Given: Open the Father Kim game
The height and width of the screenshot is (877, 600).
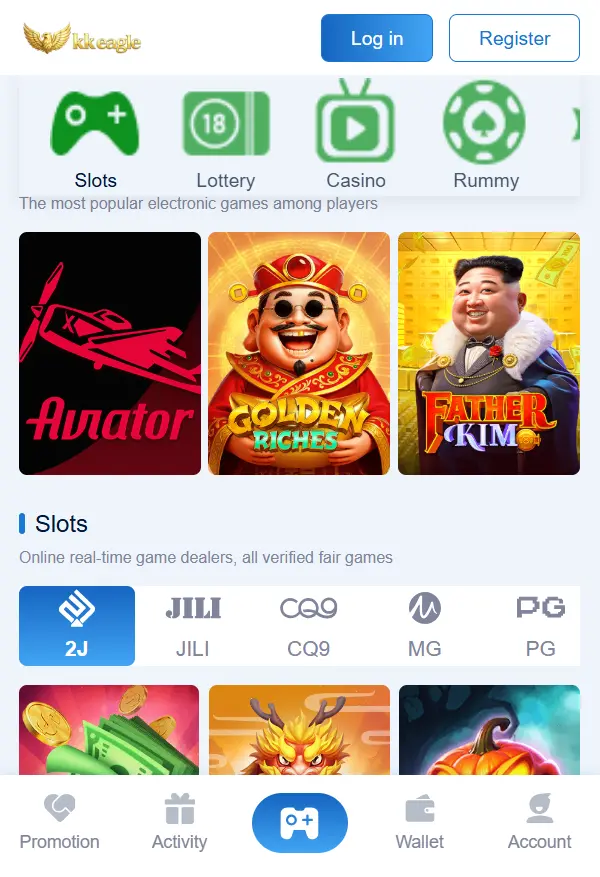Looking at the screenshot, I should [488, 353].
